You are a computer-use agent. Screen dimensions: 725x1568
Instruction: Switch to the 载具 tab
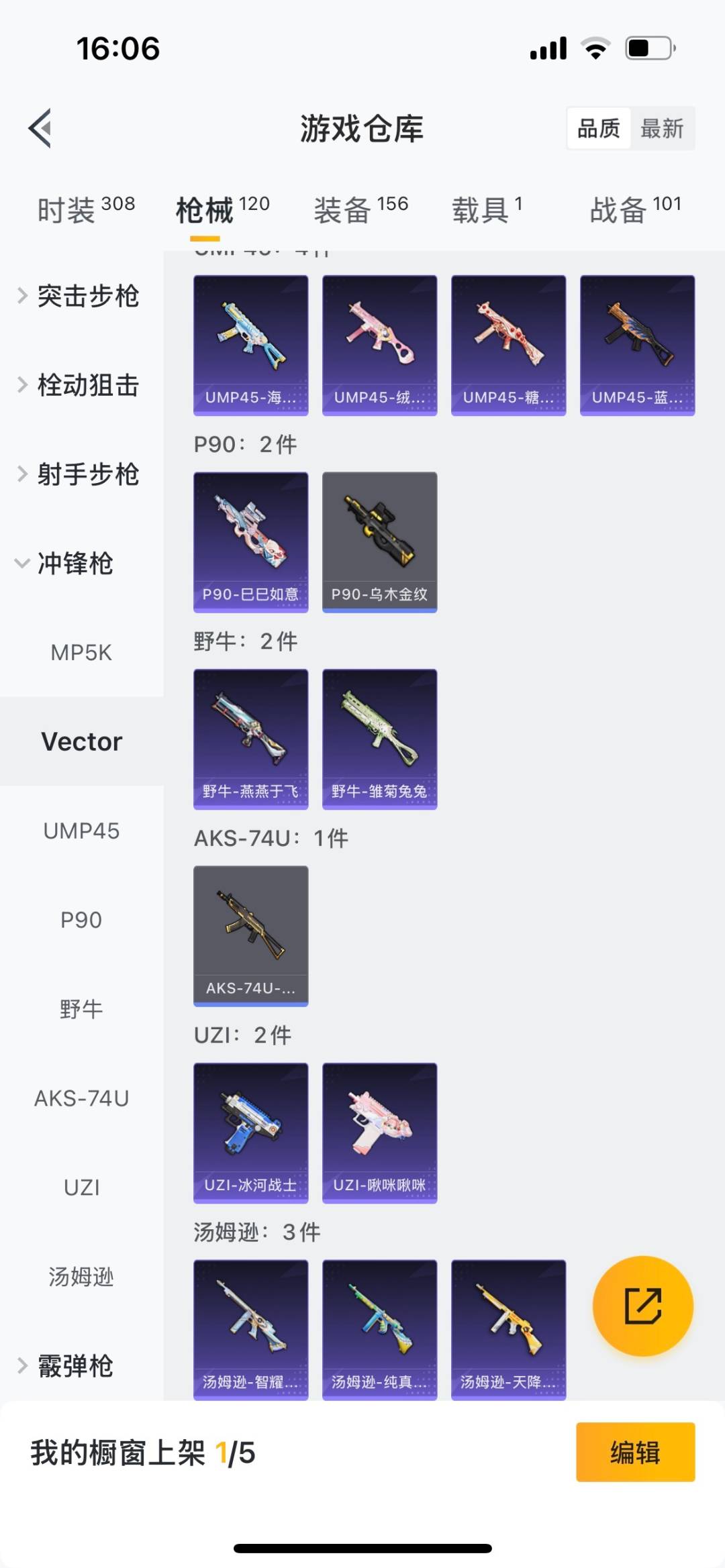[487, 210]
